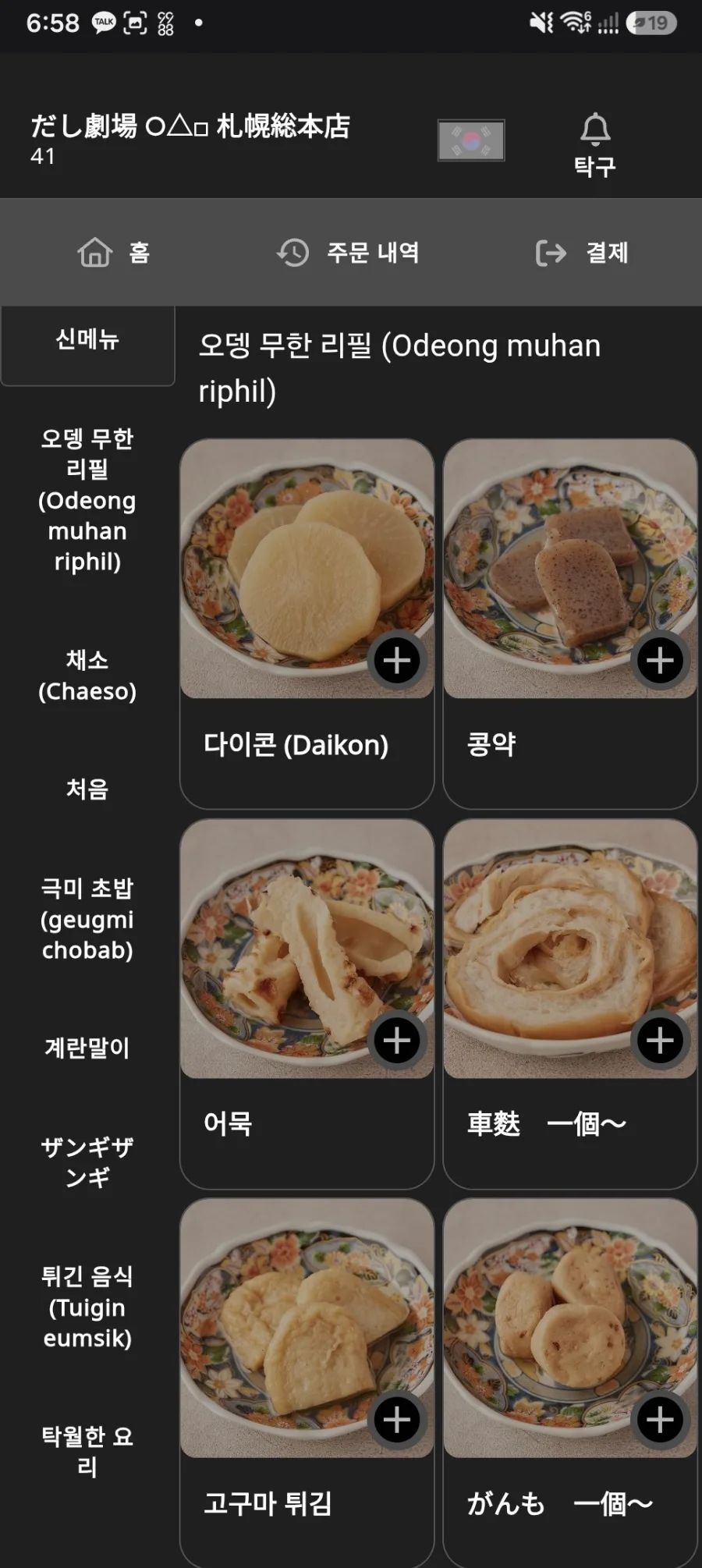This screenshot has width=702, height=1568.
Task: Select 오뎅 무한 리필 sidebar category
Action: pyautogui.click(x=87, y=500)
